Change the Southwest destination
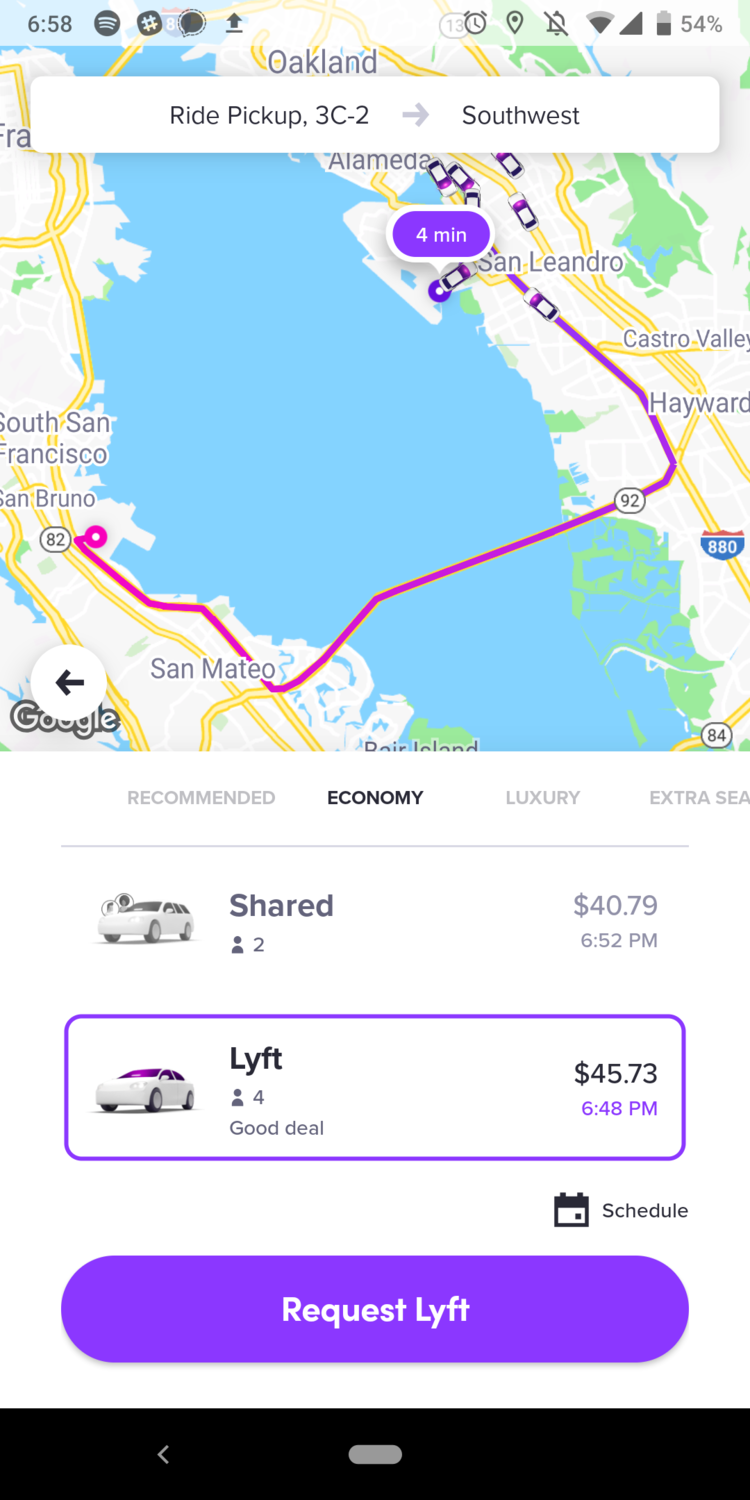This screenshot has width=750, height=1500. (x=520, y=116)
